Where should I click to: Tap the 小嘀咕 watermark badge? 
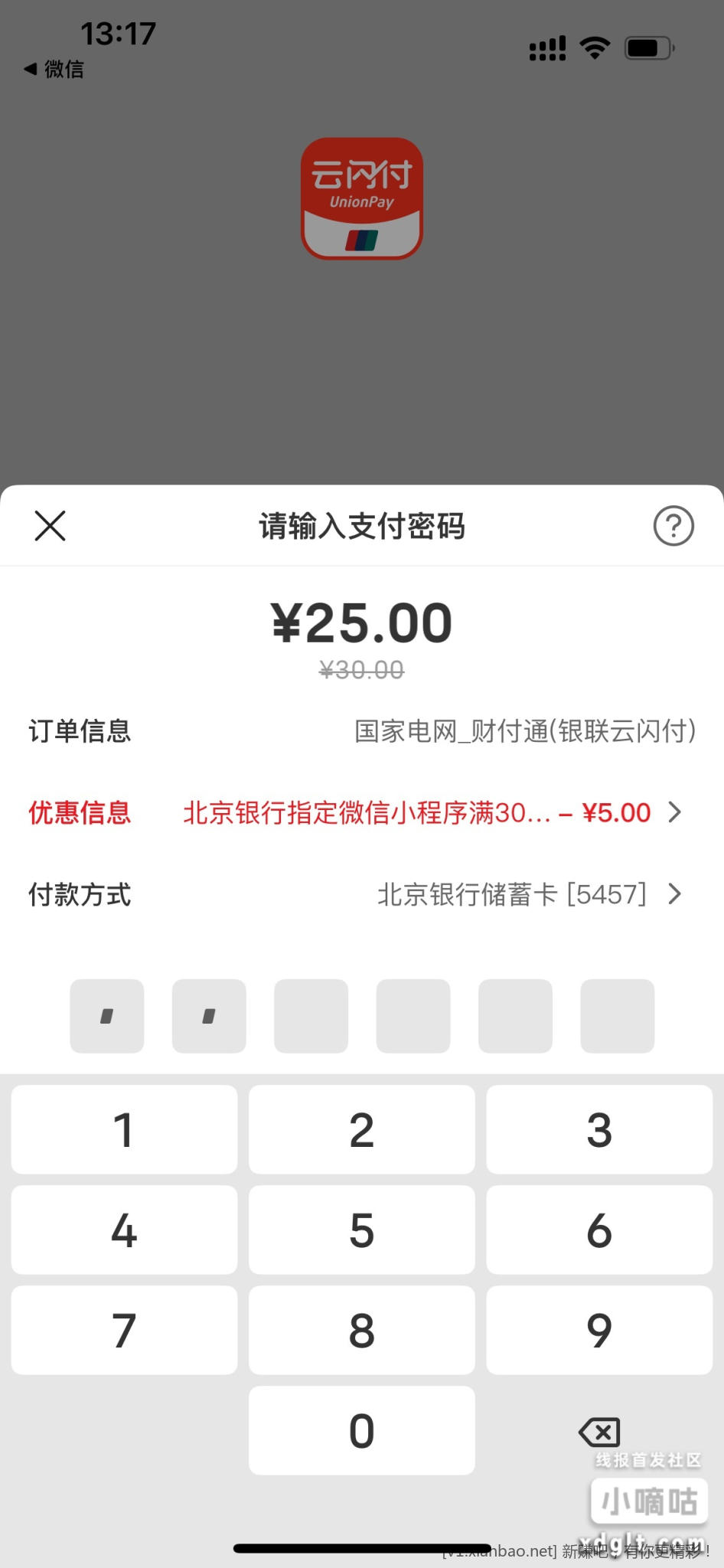650,1500
